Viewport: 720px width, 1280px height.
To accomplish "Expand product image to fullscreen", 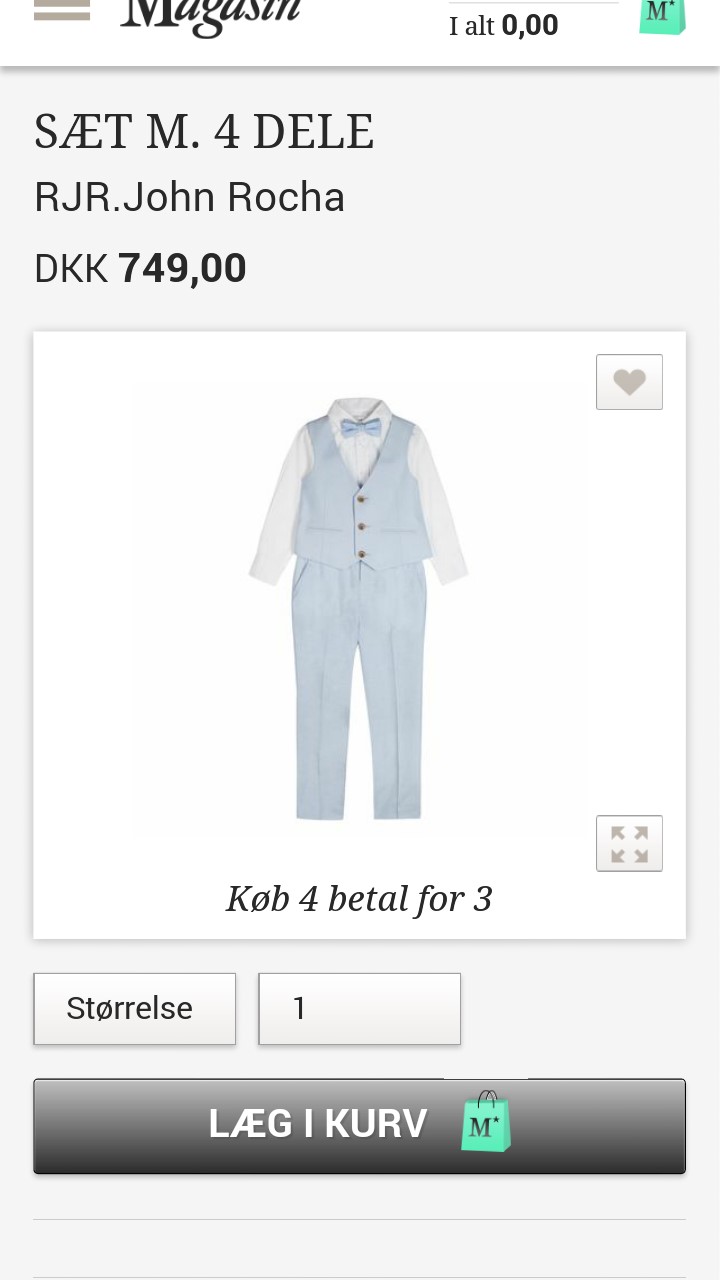I will pyautogui.click(x=629, y=843).
